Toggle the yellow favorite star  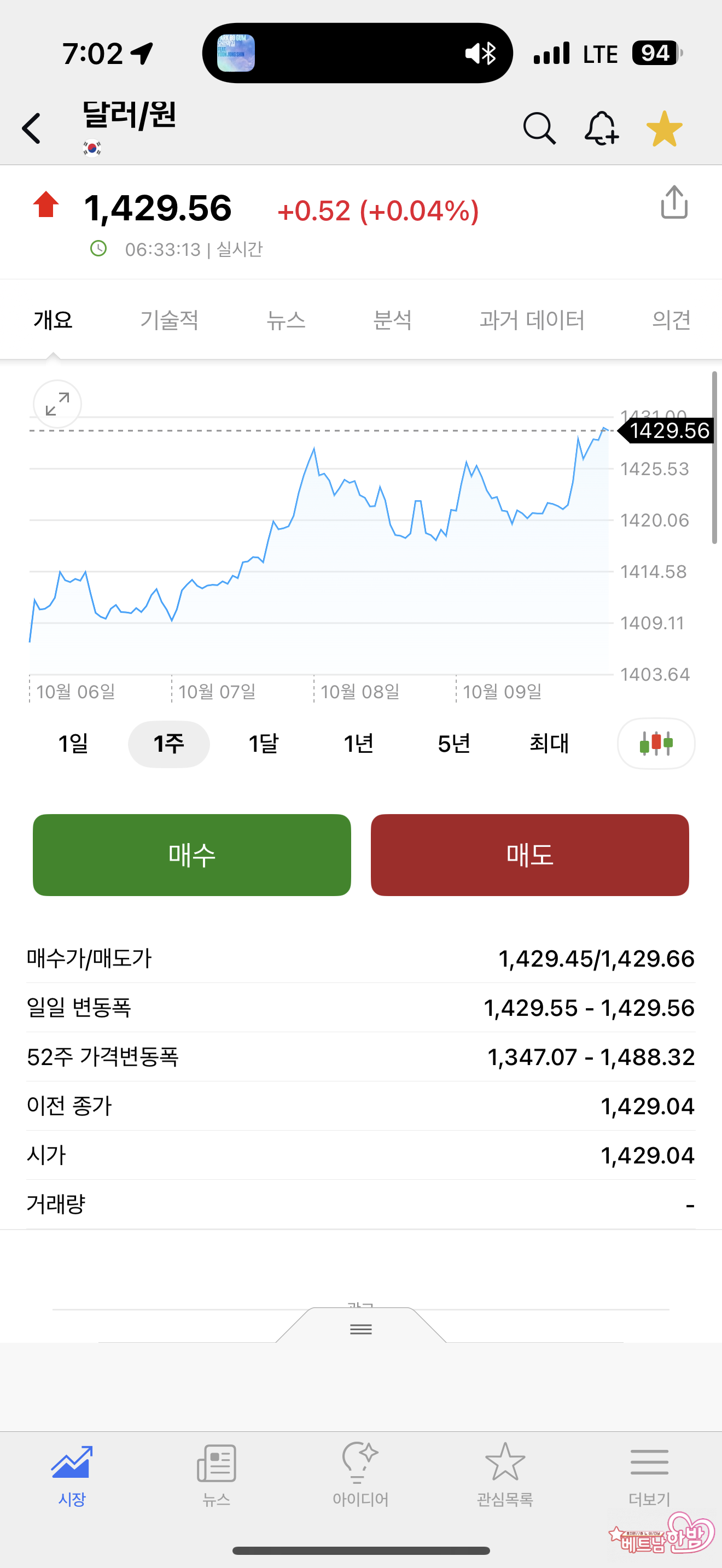[x=664, y=128]
